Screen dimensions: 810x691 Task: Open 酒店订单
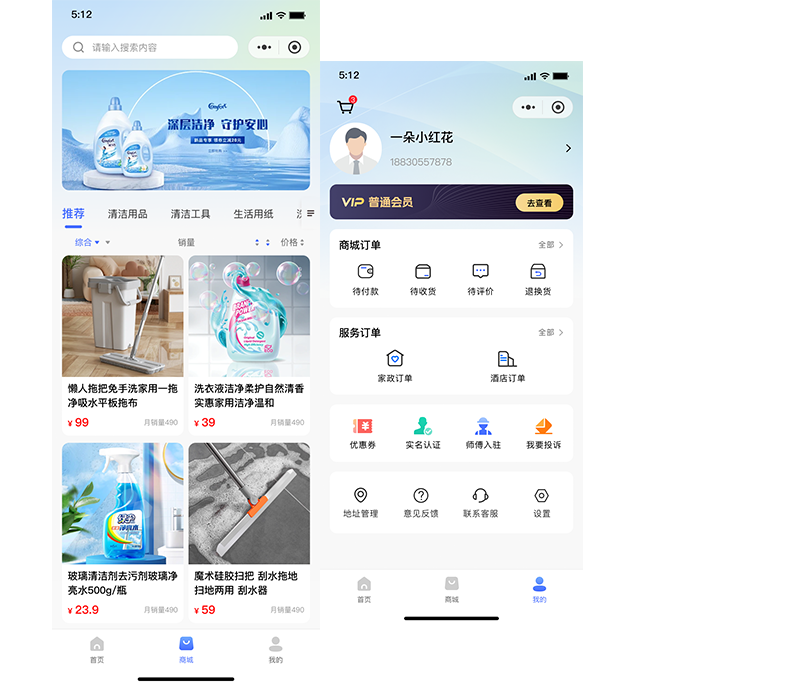click(507, 365)
